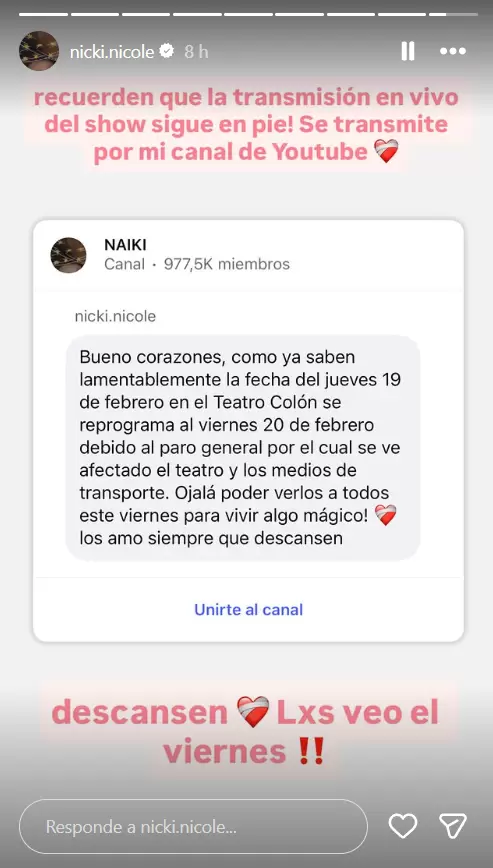Open the three-dot story options menu
Viewport: 493px width, 868px height.
(x=453, y=51)
